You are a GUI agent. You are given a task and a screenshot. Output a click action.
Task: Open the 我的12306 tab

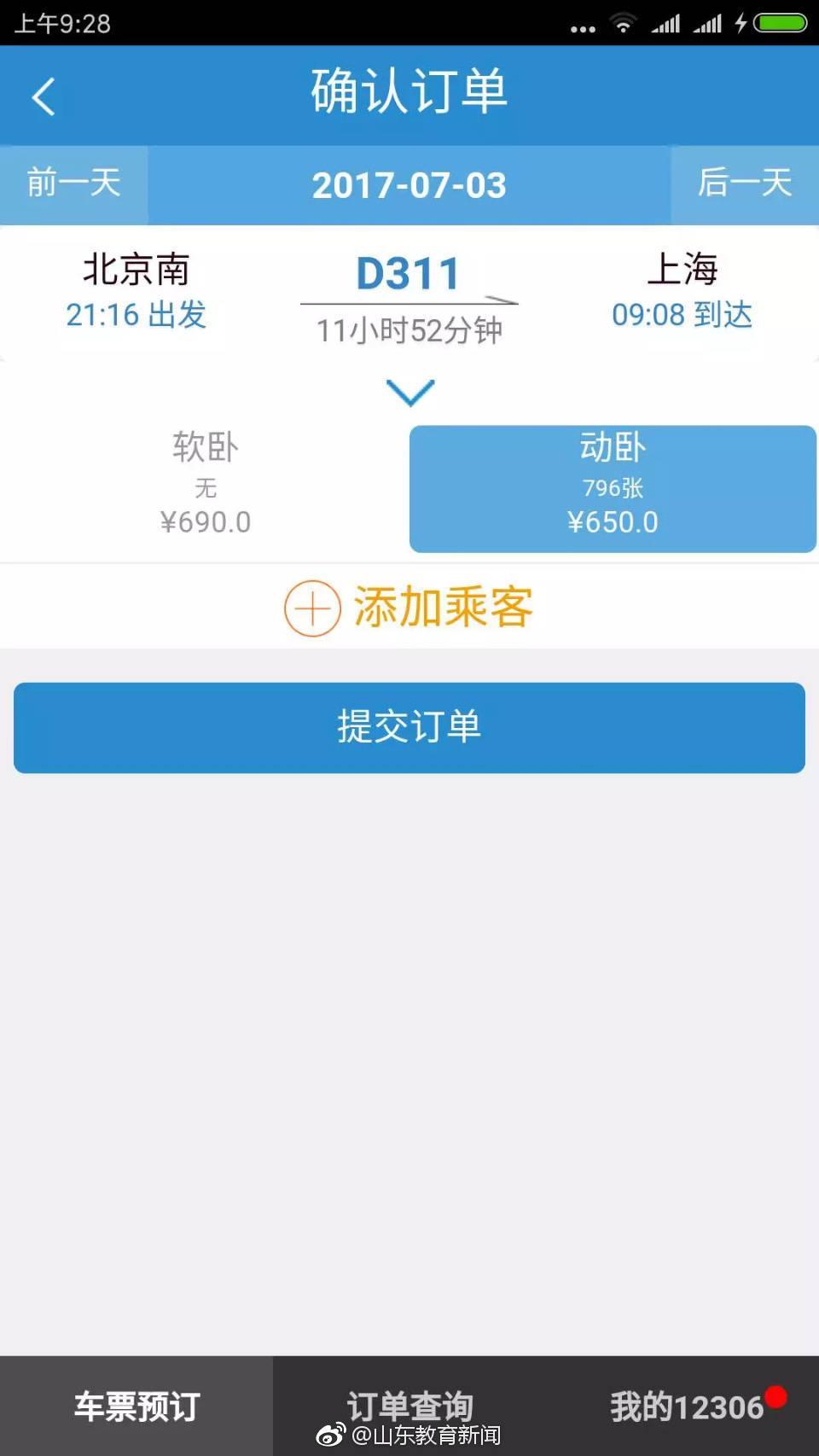click(x=687, y=1406)
